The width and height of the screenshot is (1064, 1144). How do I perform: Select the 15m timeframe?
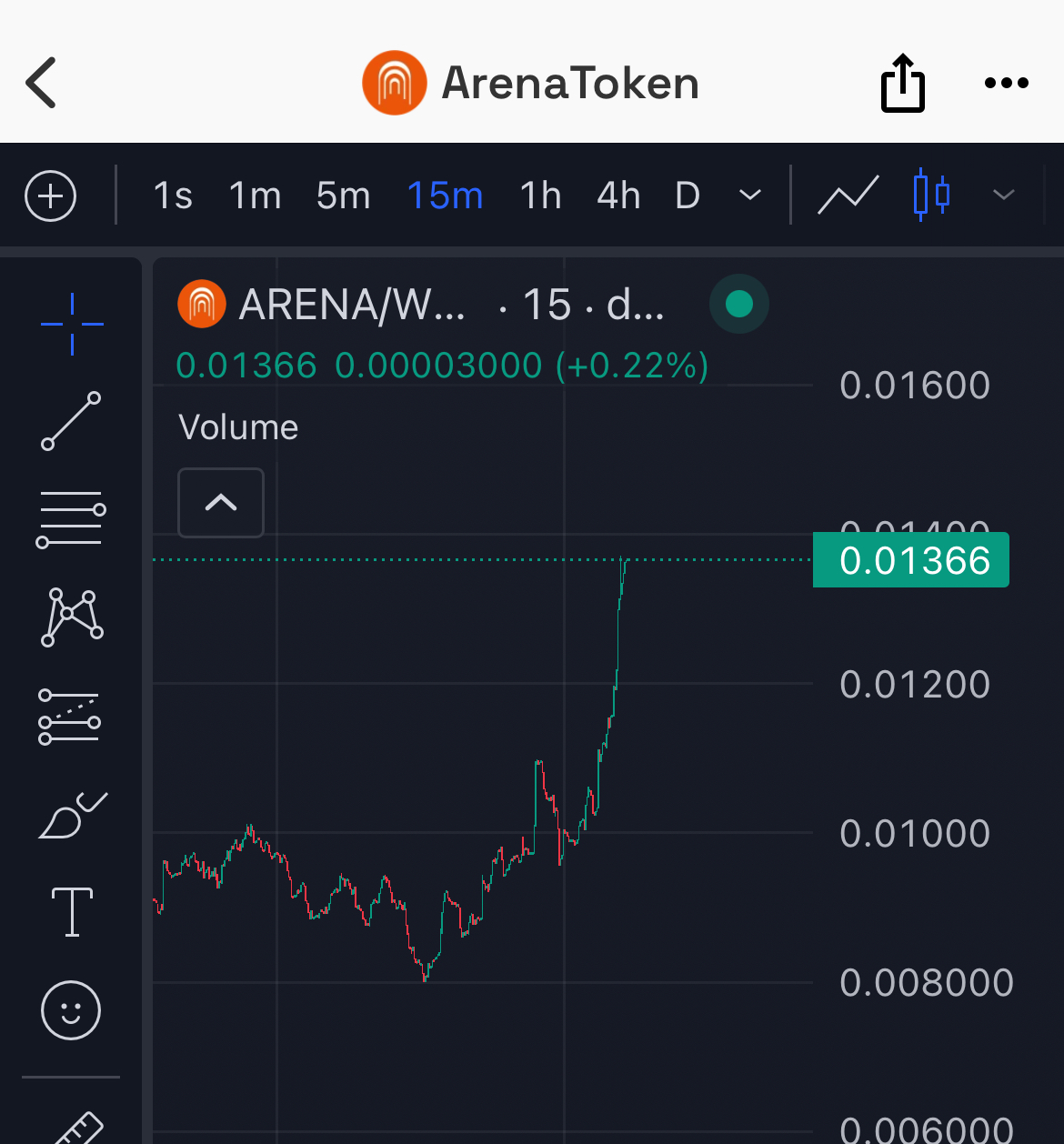point(445,196)
